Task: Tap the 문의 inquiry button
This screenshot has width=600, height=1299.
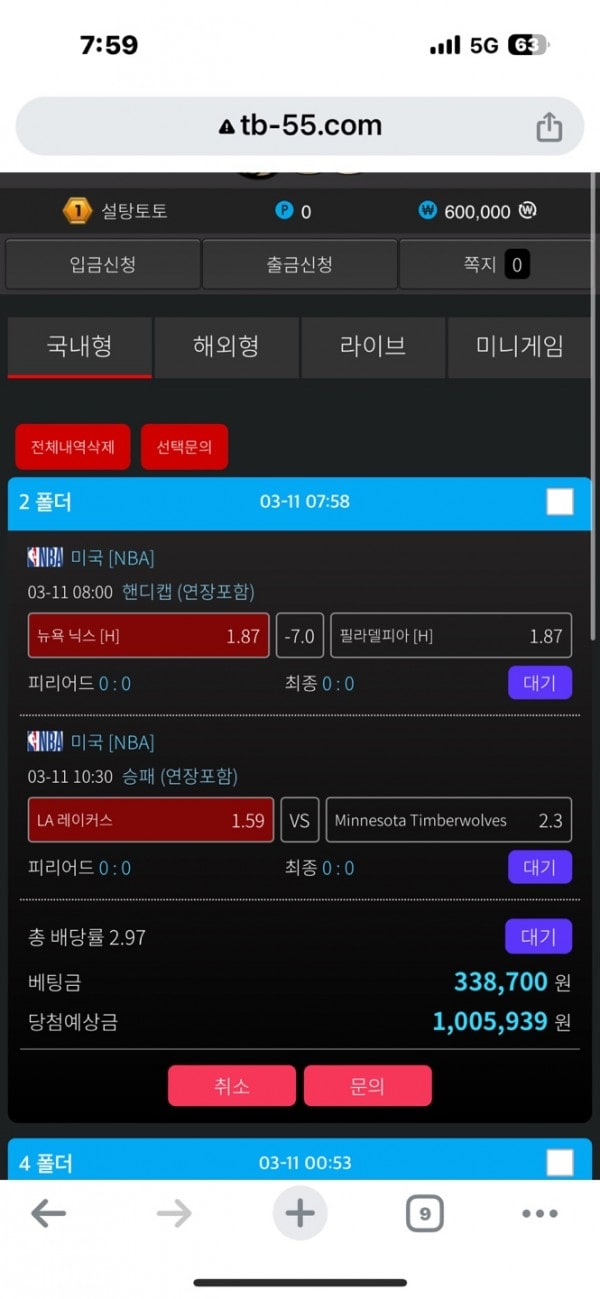Action: 368,1086
